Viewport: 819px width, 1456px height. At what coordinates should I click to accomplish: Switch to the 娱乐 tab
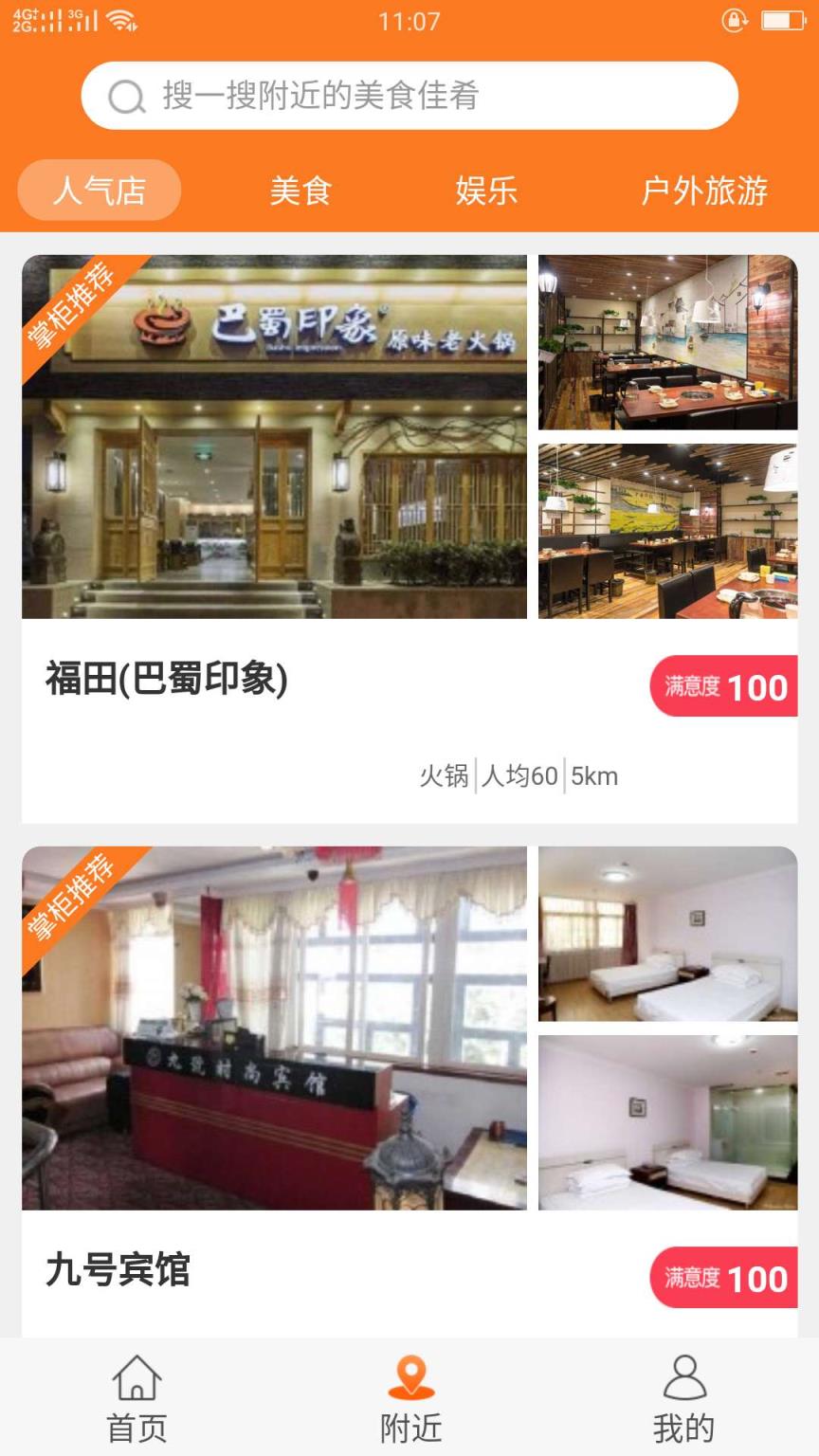[x=484, y=191]
